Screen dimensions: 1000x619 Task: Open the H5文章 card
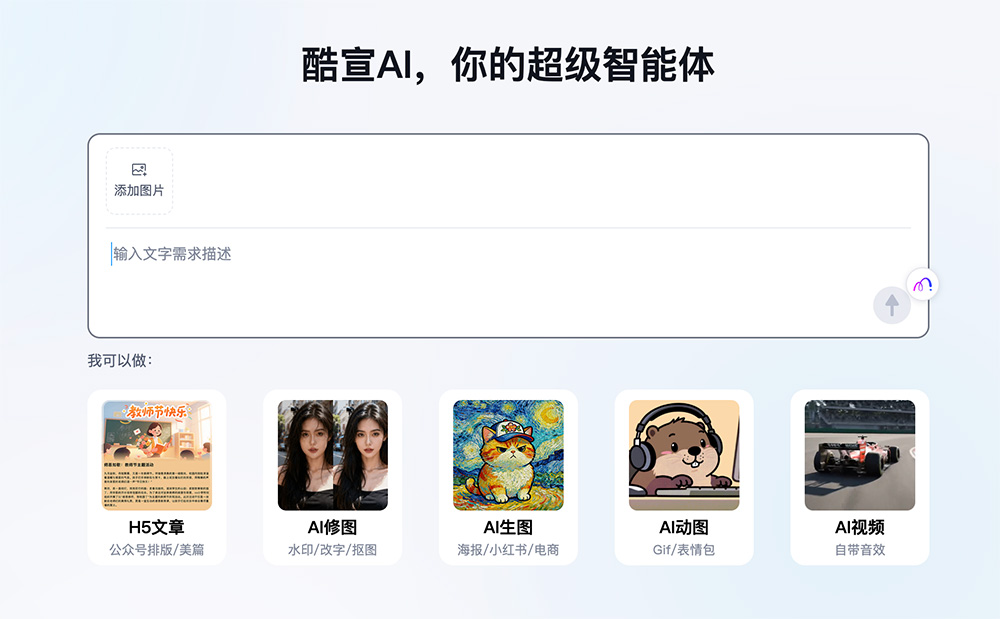(x=157, y=477)
